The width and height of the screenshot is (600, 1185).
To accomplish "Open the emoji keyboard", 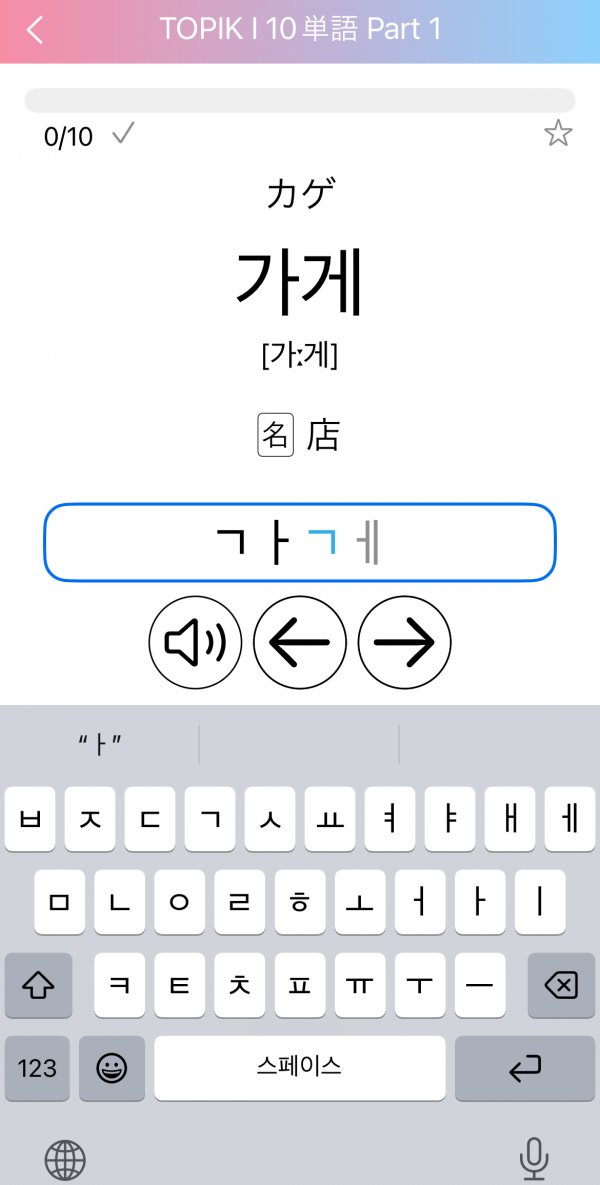I will click(112, 1068).
